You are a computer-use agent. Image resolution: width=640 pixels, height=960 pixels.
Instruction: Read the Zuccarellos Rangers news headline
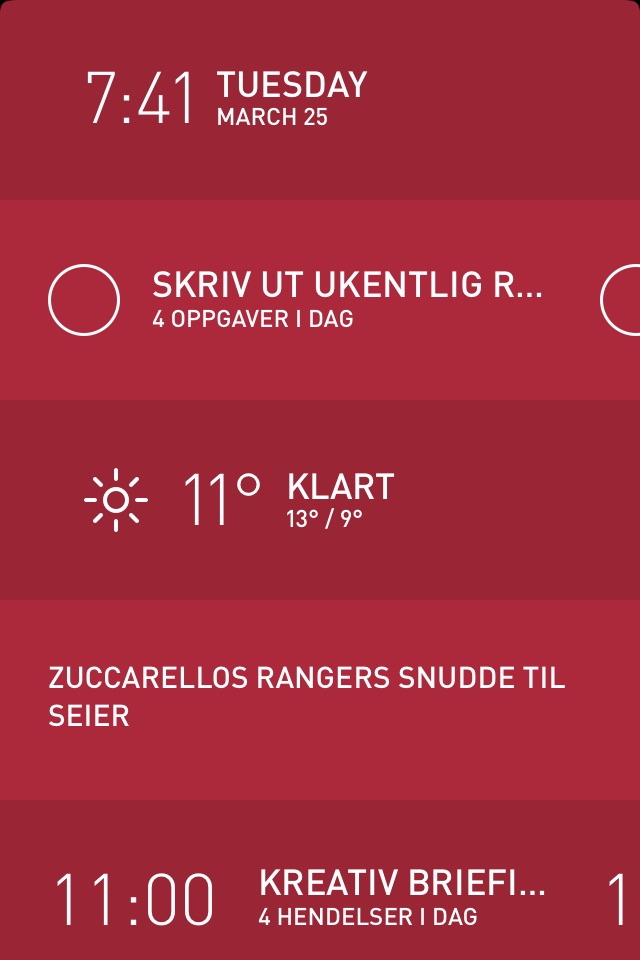click(x=306, y=697)
